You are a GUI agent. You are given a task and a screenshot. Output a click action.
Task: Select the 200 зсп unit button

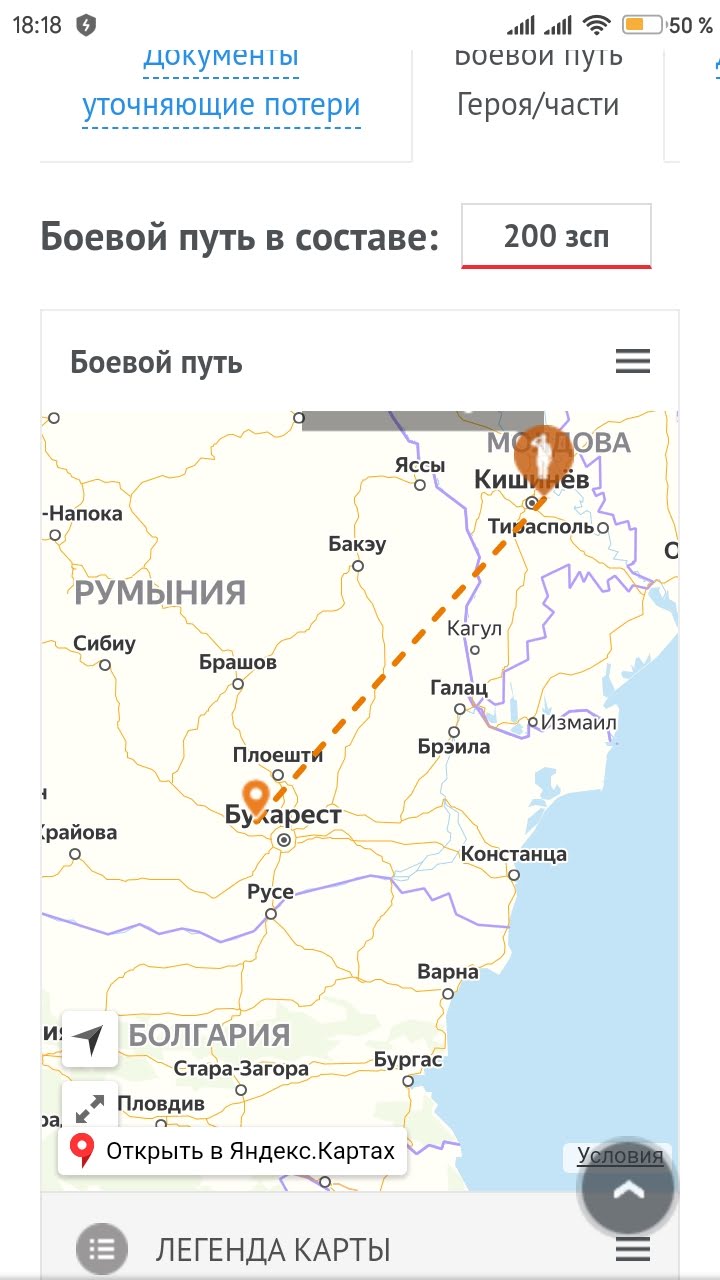556,237
